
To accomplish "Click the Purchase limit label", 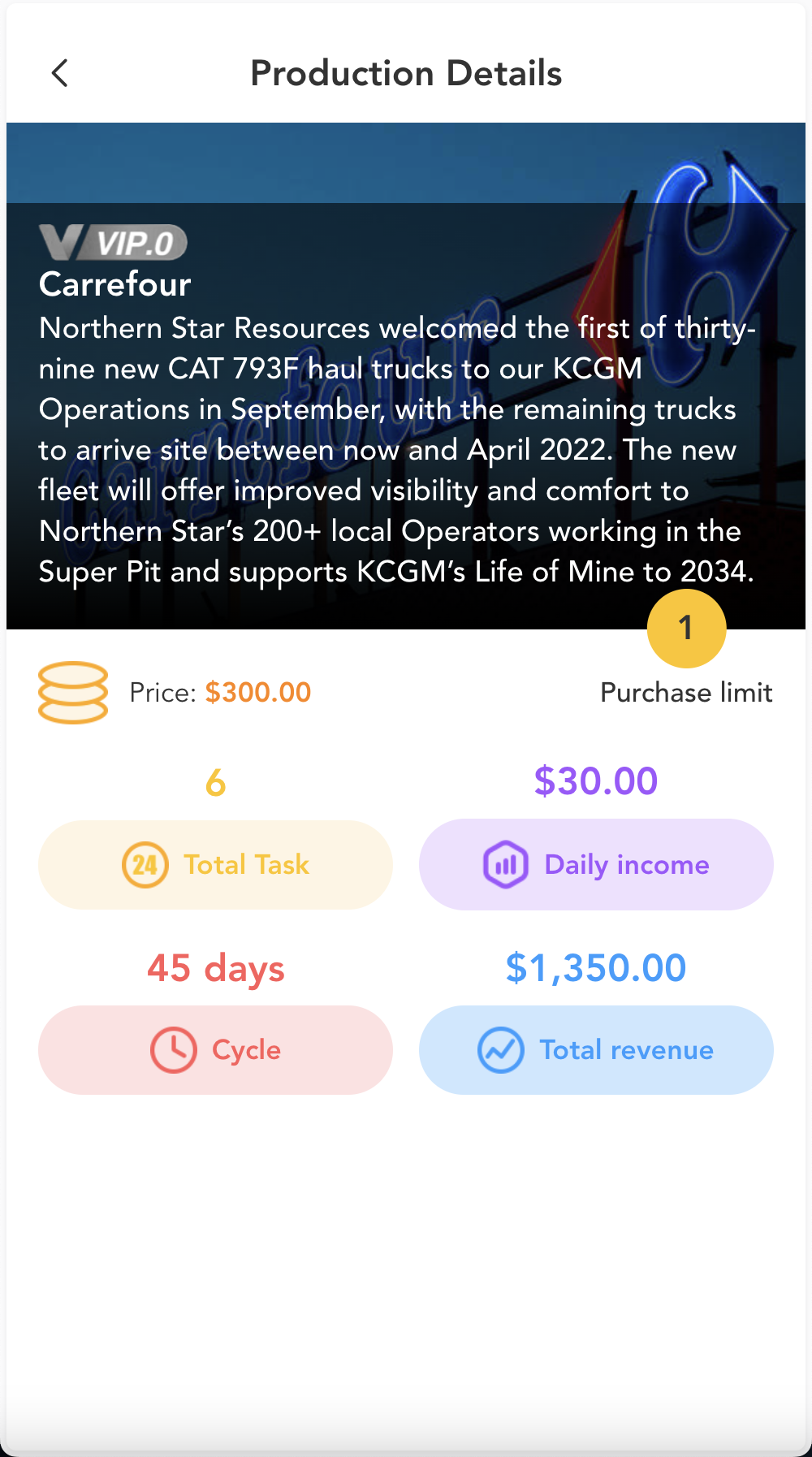I will point(686,693).
